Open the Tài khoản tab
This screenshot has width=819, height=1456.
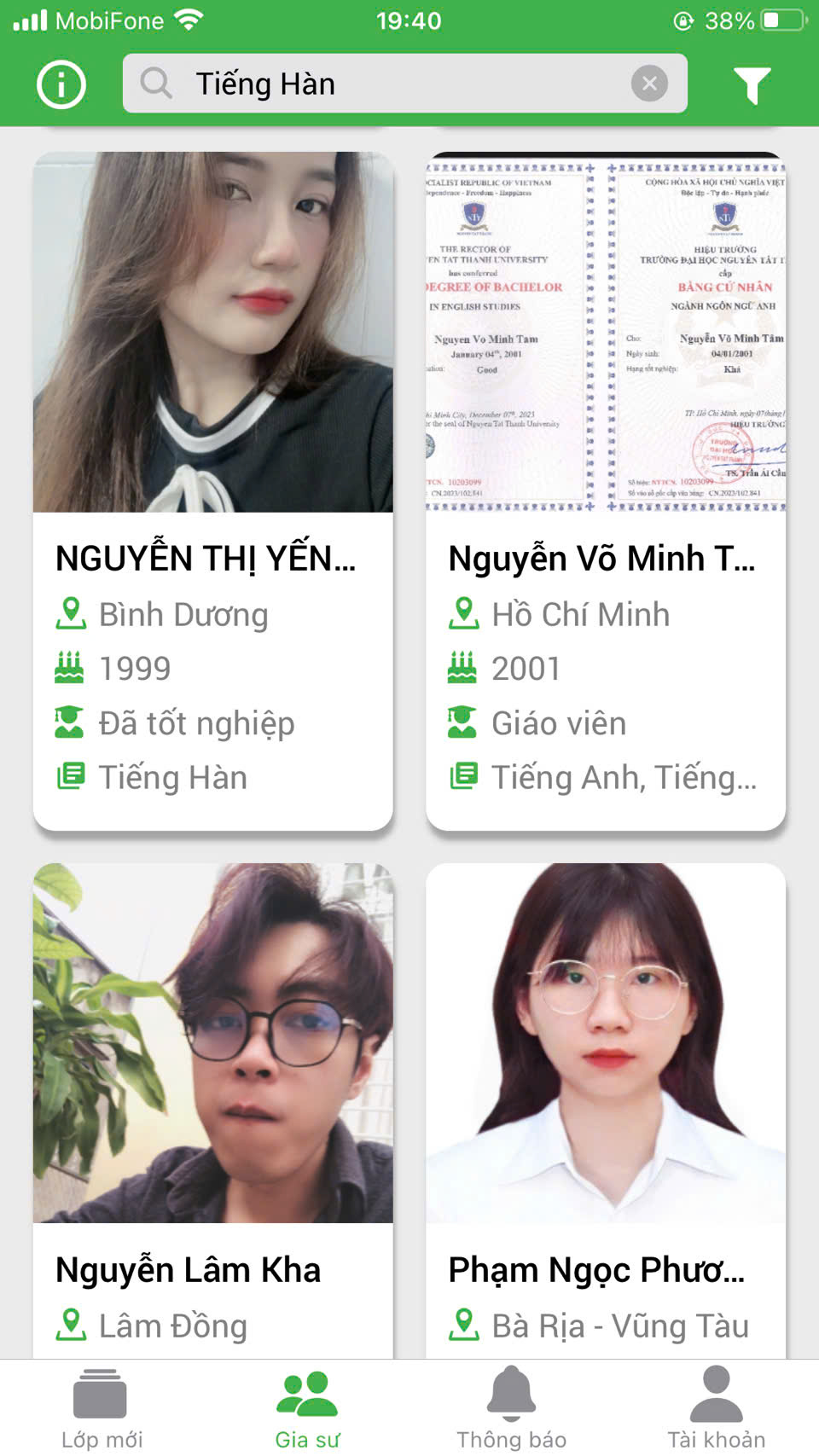coord(716,1407)
